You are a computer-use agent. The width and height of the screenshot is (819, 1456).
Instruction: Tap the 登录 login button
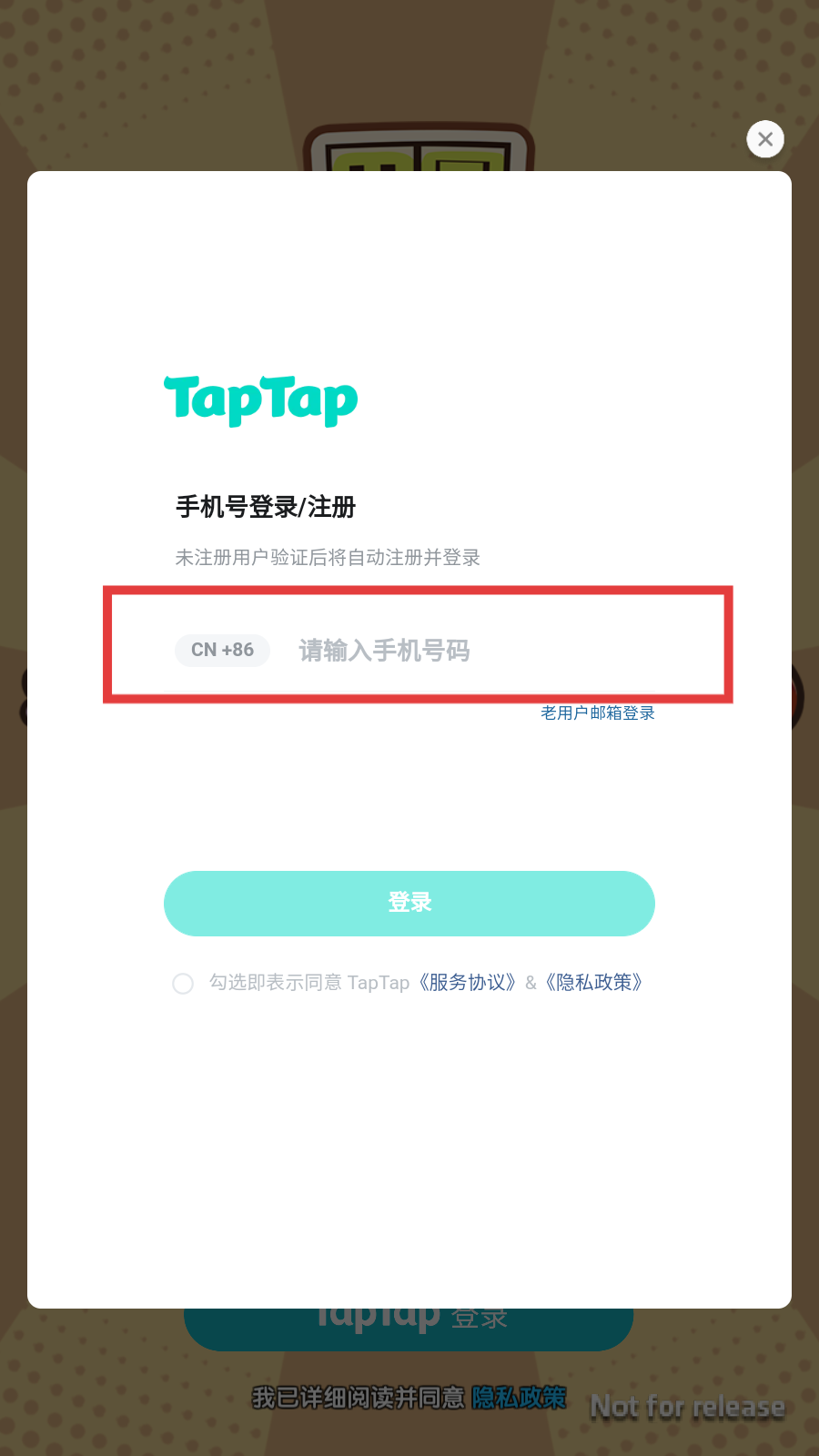[409, 903]
